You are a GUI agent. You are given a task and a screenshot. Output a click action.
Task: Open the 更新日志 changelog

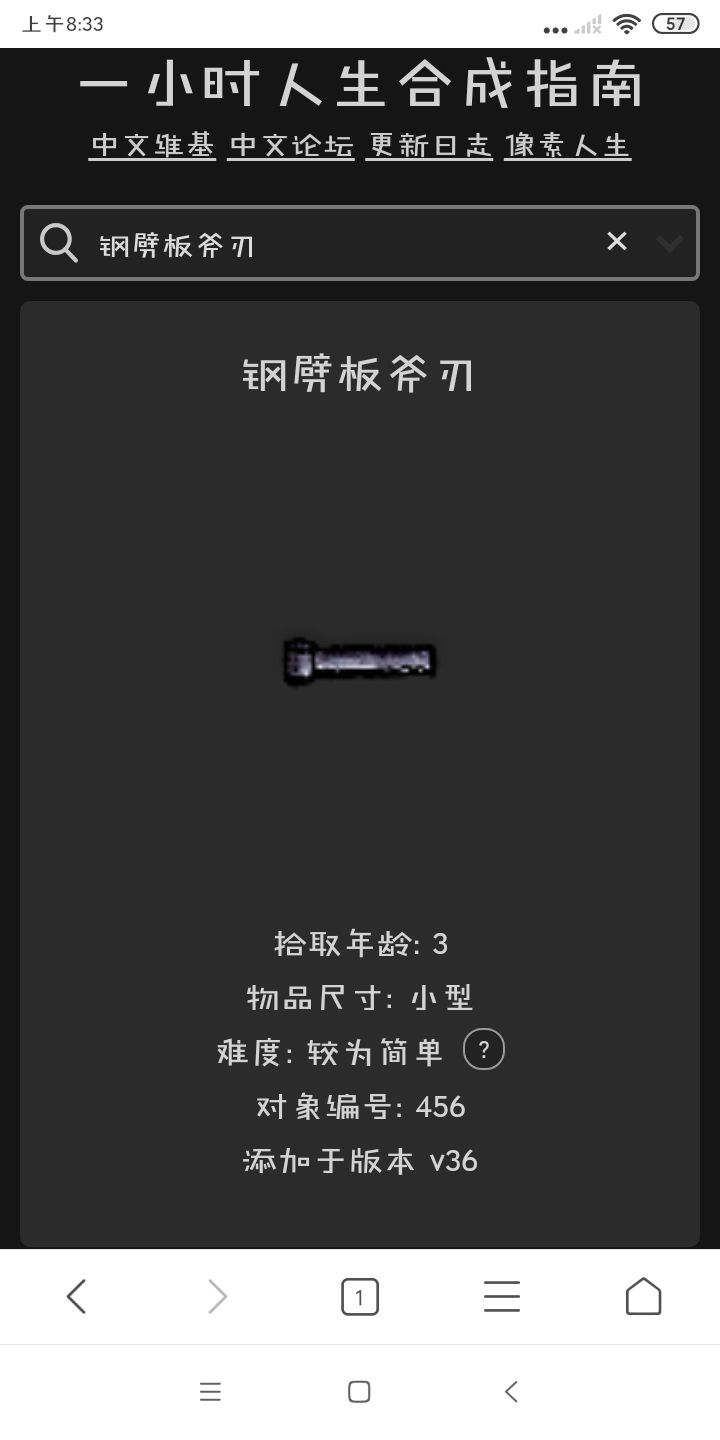pyautogui.click(x=428, y=145)
